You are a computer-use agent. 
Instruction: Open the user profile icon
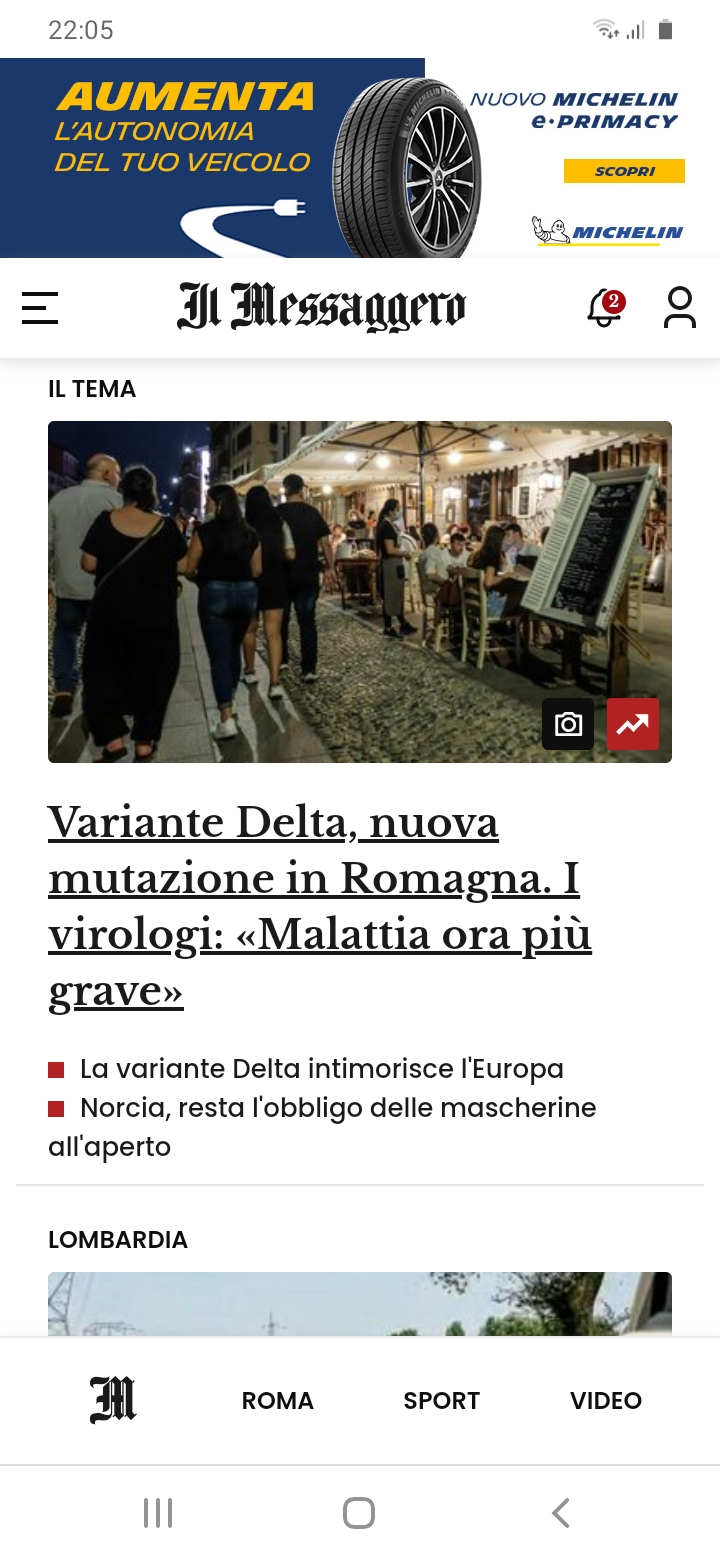click(680, 308)
